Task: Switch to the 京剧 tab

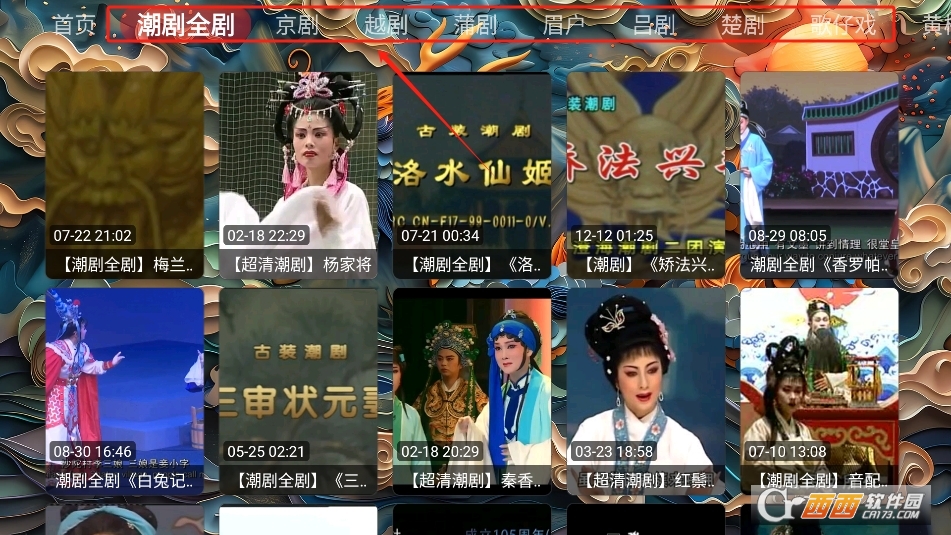Action: (297, 24)
